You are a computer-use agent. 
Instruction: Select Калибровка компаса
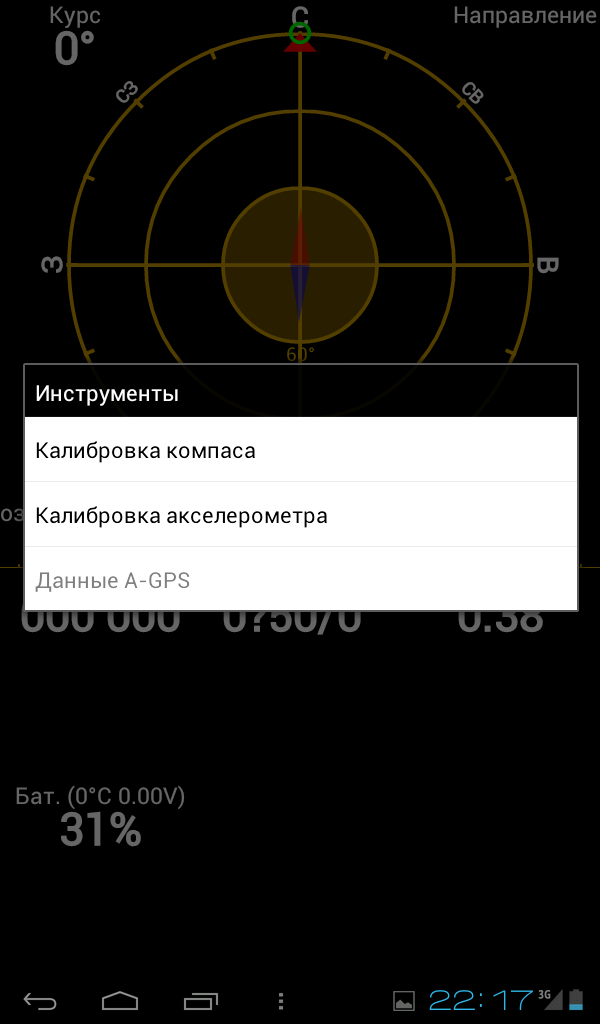[x=300, y=450]
